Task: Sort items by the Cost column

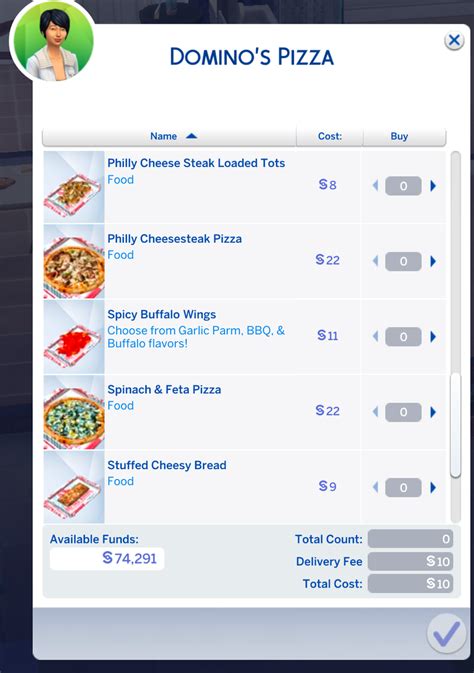Action: 330,136
